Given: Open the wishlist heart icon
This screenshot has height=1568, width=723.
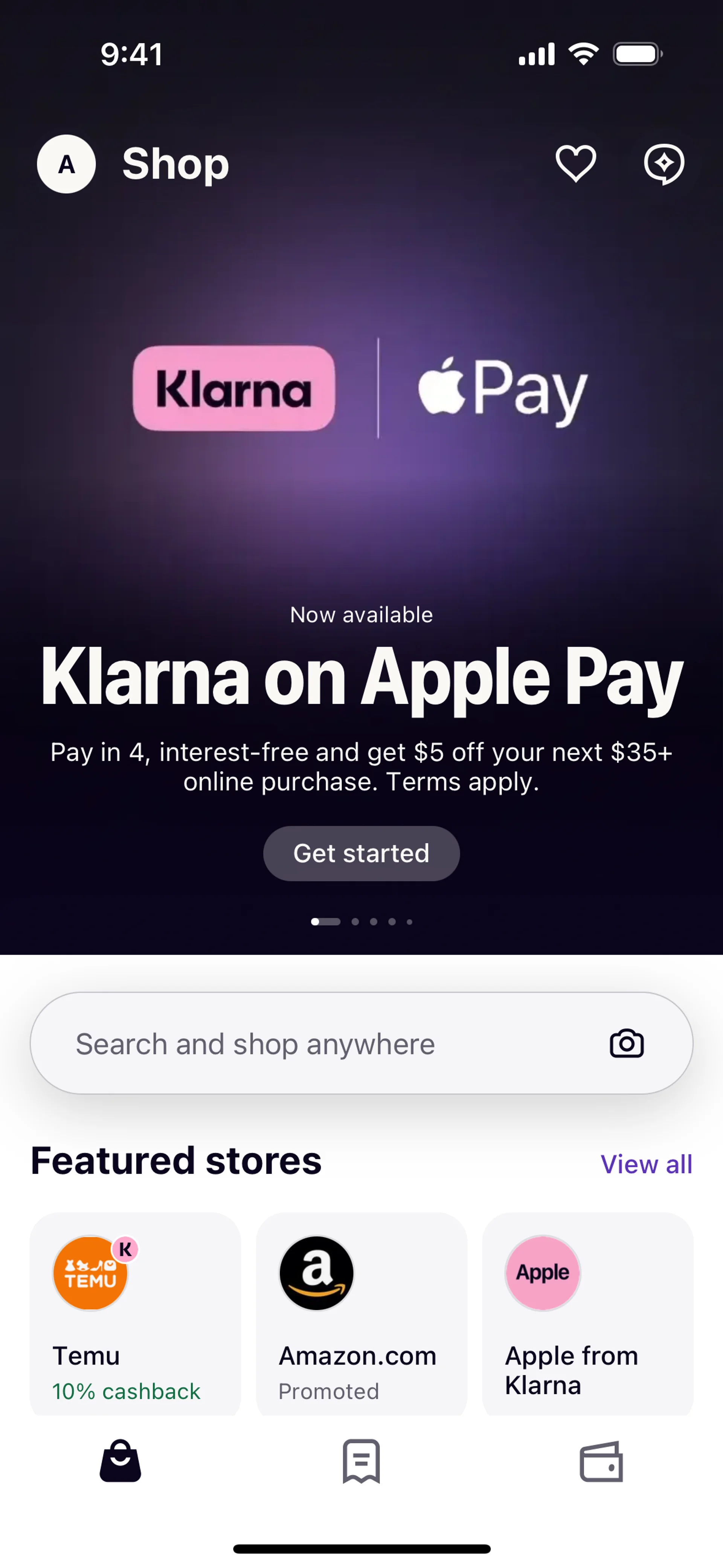Looking at the screenshot, I should coord(575,164).
